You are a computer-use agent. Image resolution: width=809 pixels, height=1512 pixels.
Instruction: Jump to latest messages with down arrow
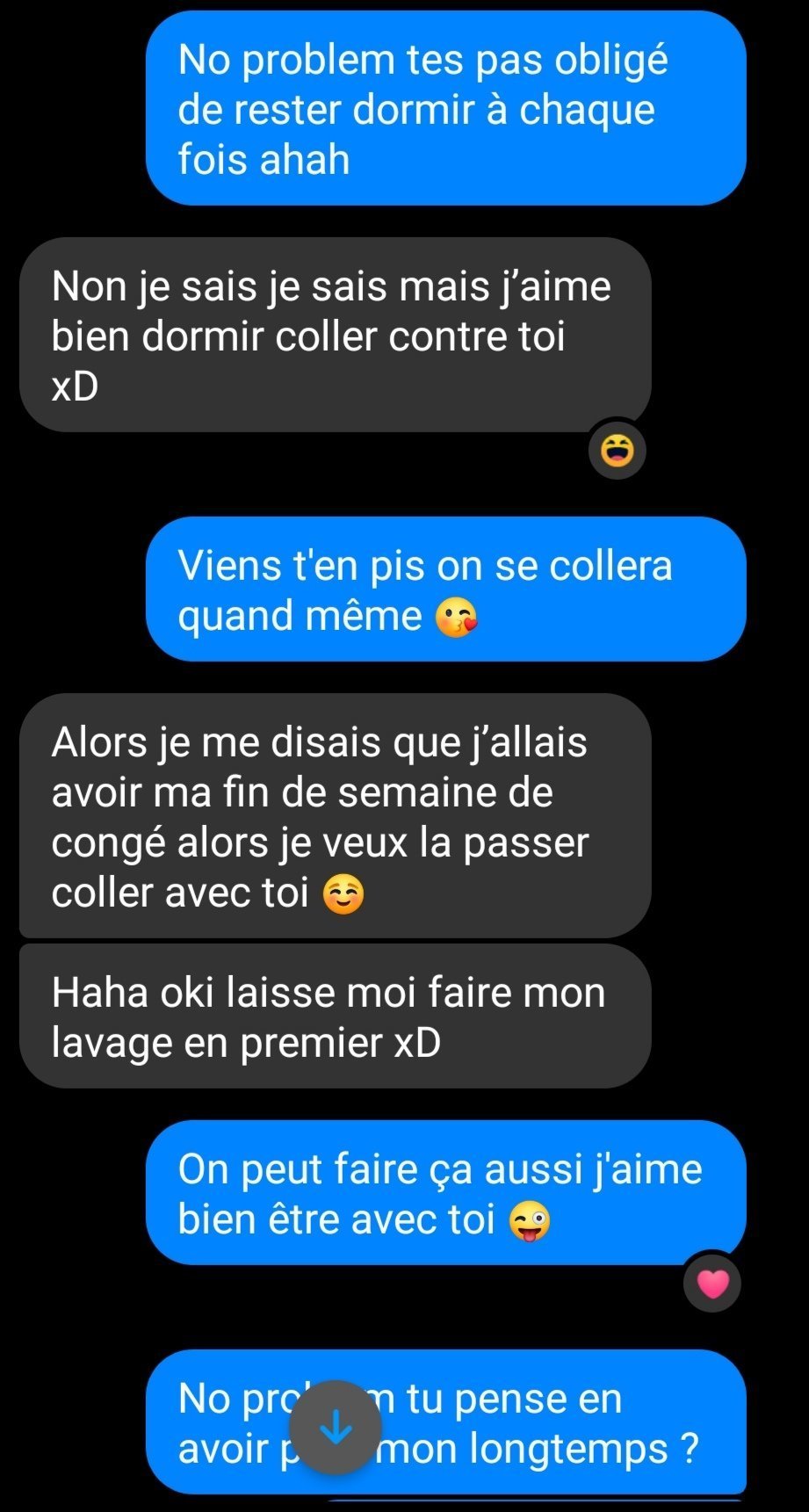tap(335, 1427)
